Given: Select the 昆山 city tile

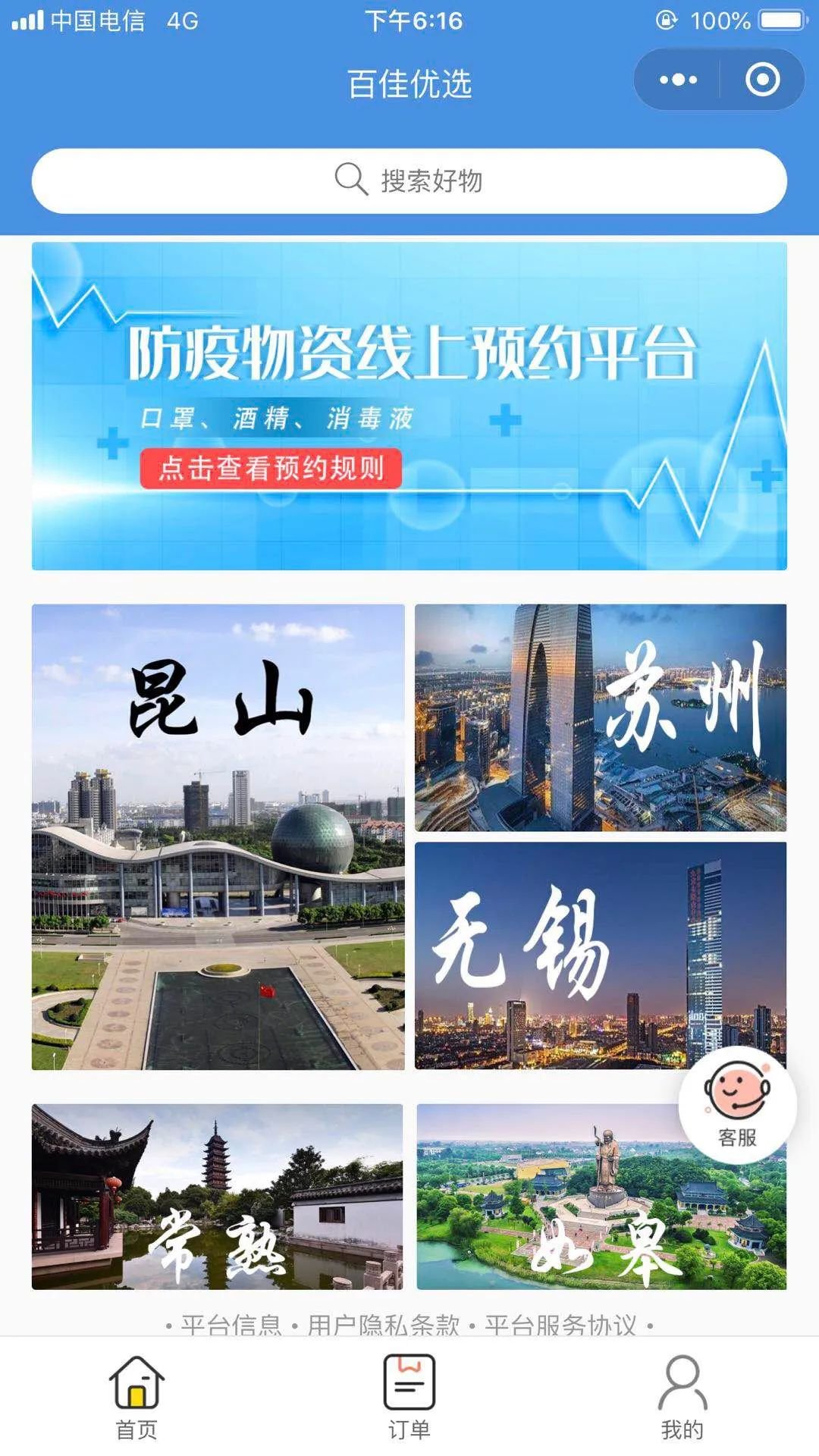Looking at the screenshot, I should (218, 836).
